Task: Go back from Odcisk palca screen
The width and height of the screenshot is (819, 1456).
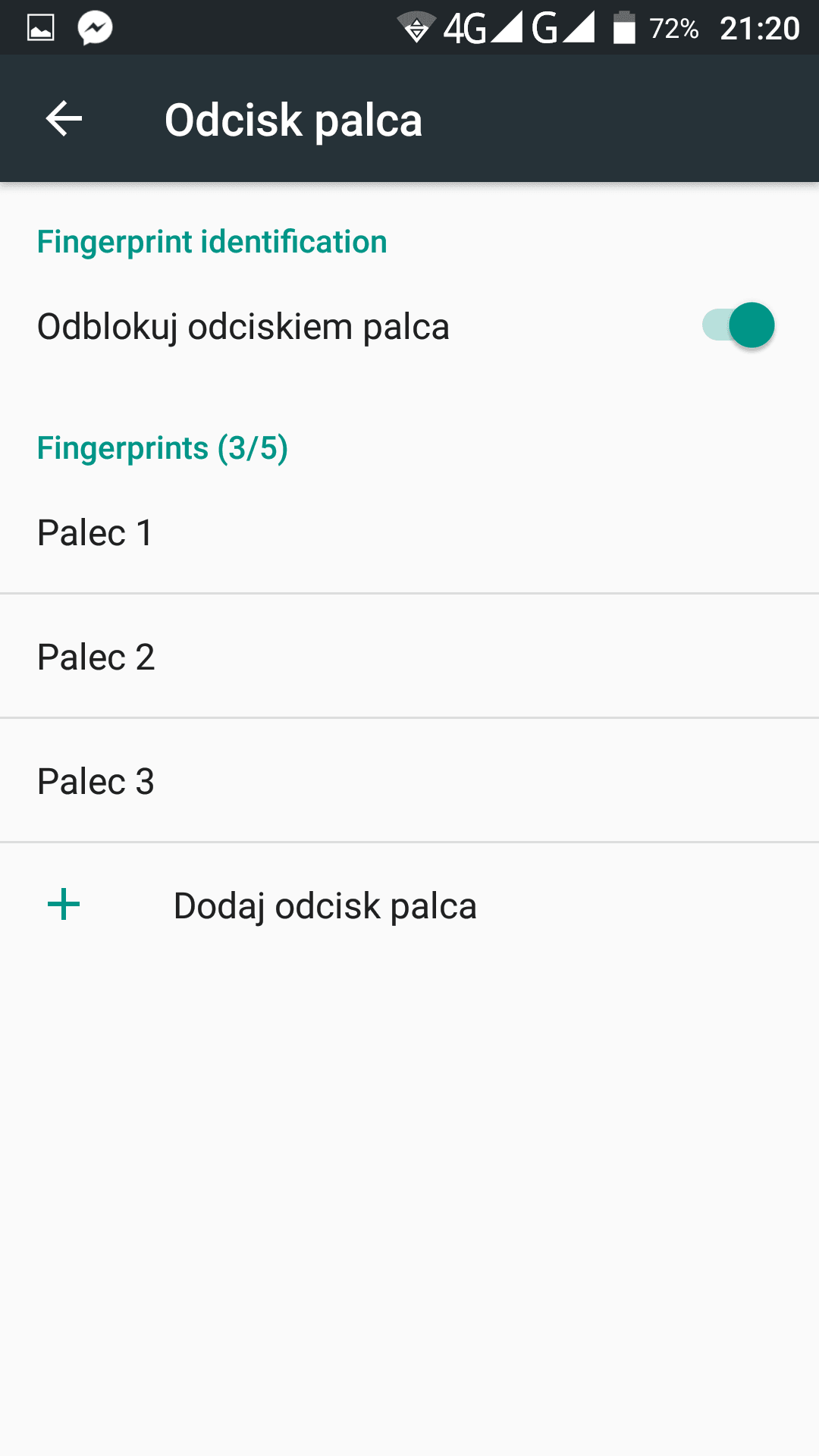Action: (64, 119)
